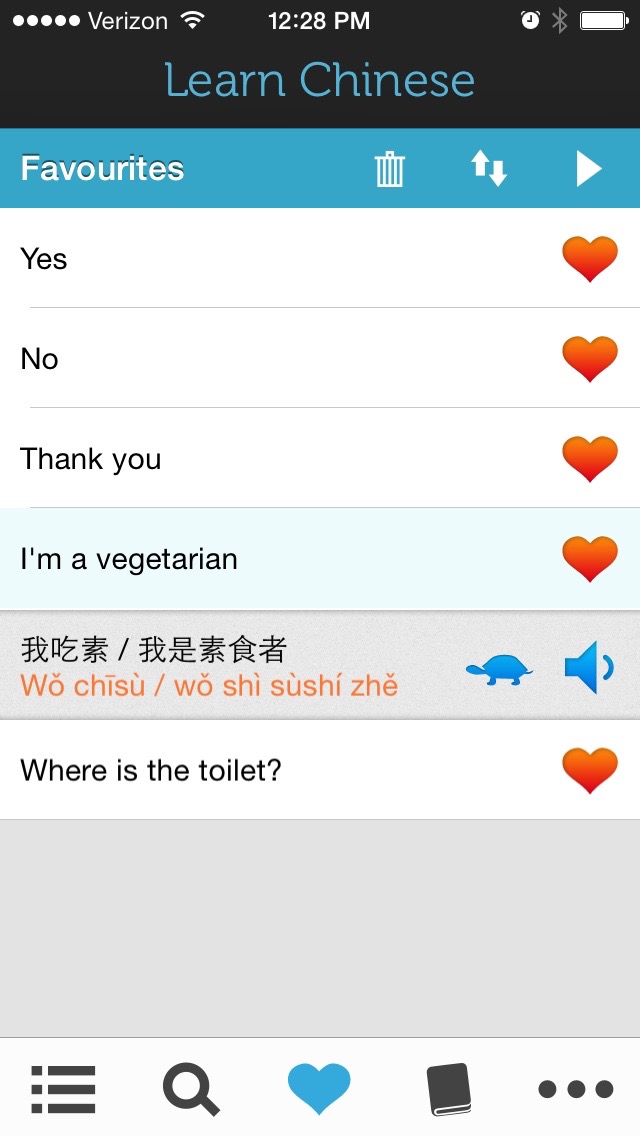
Task: Open the search tab
Action: pos(190,1089)
